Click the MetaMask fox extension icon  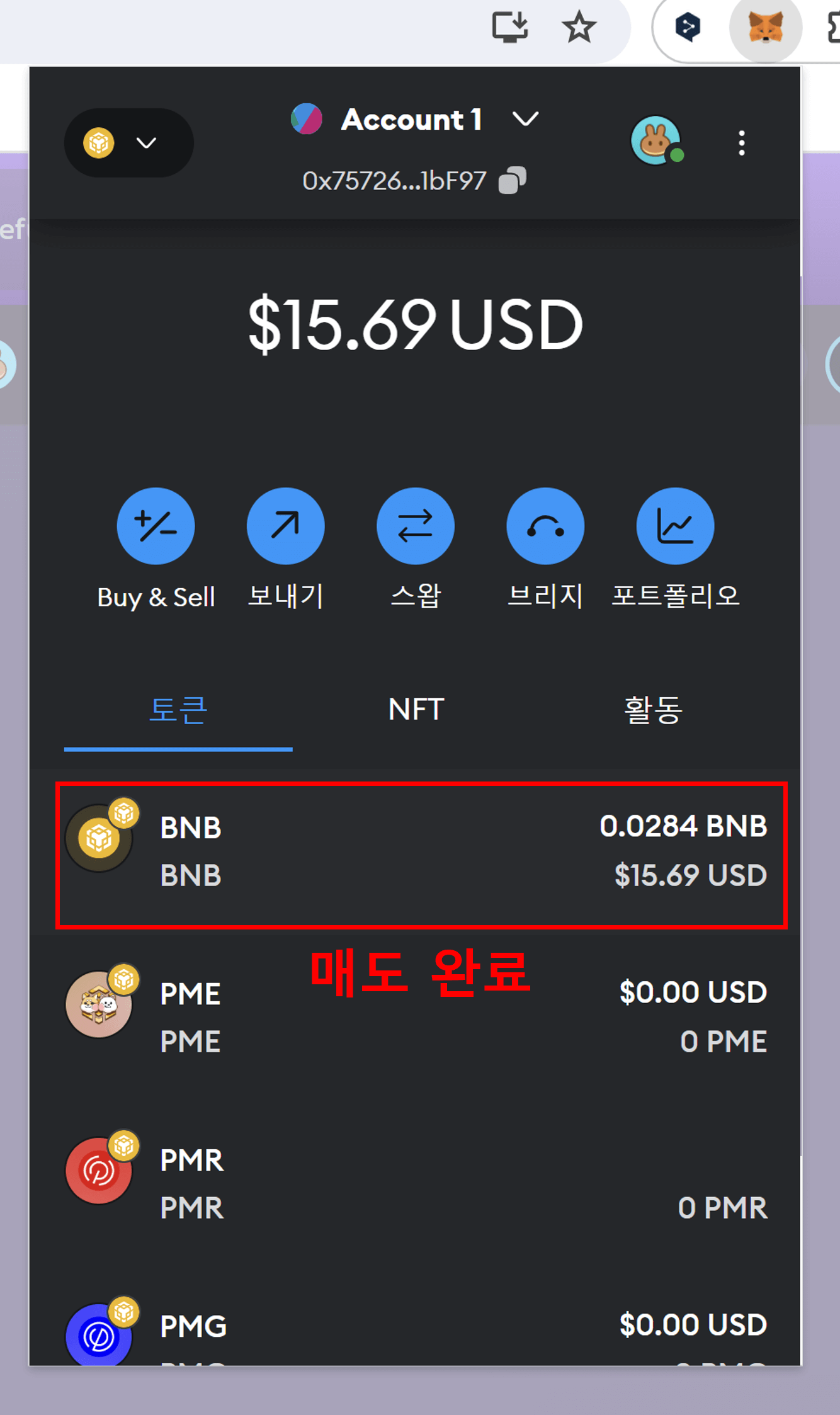coord(764,28)
